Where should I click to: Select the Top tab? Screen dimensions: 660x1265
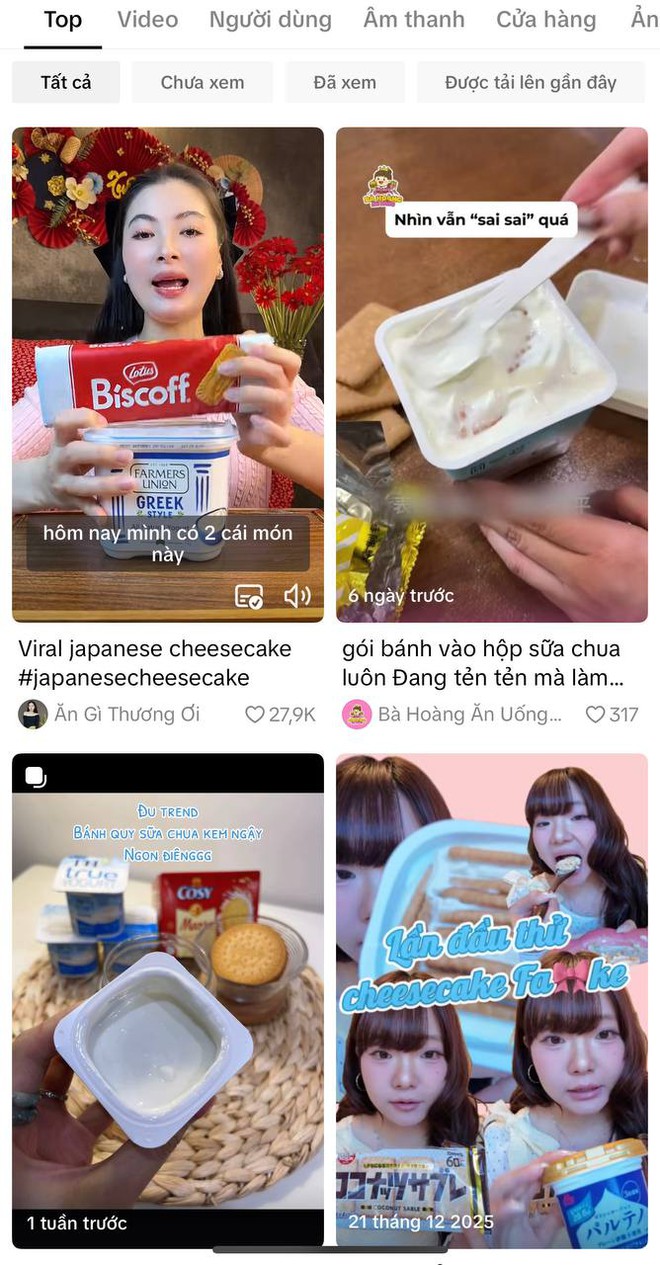point(62,19)
